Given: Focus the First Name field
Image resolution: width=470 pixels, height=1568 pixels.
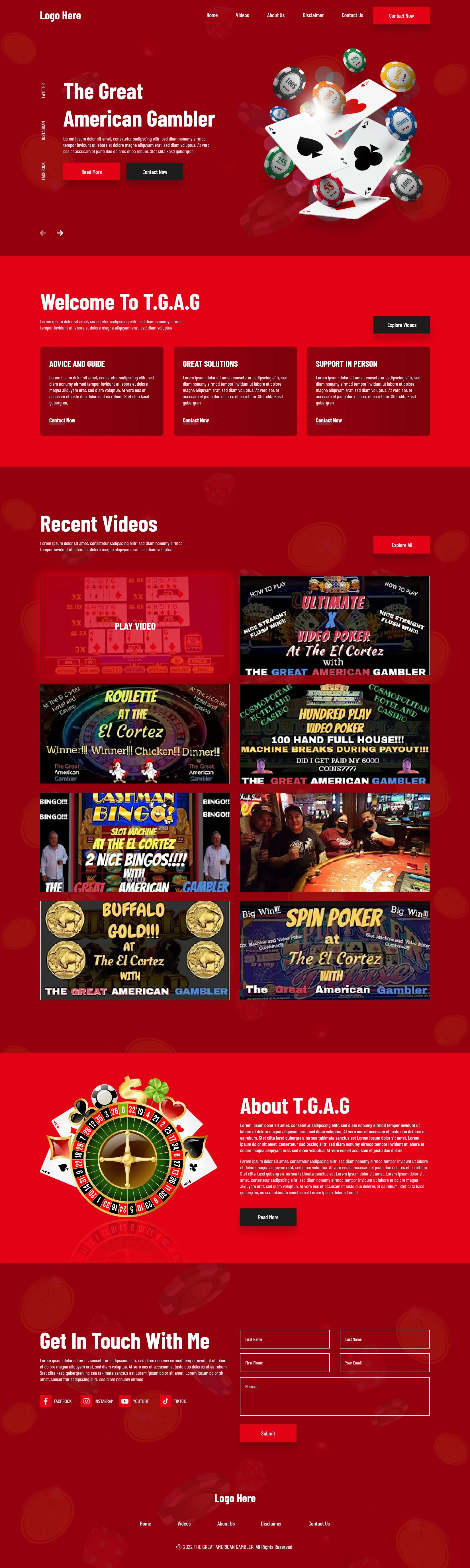Looking at the screenshot, I should 285,1339.
